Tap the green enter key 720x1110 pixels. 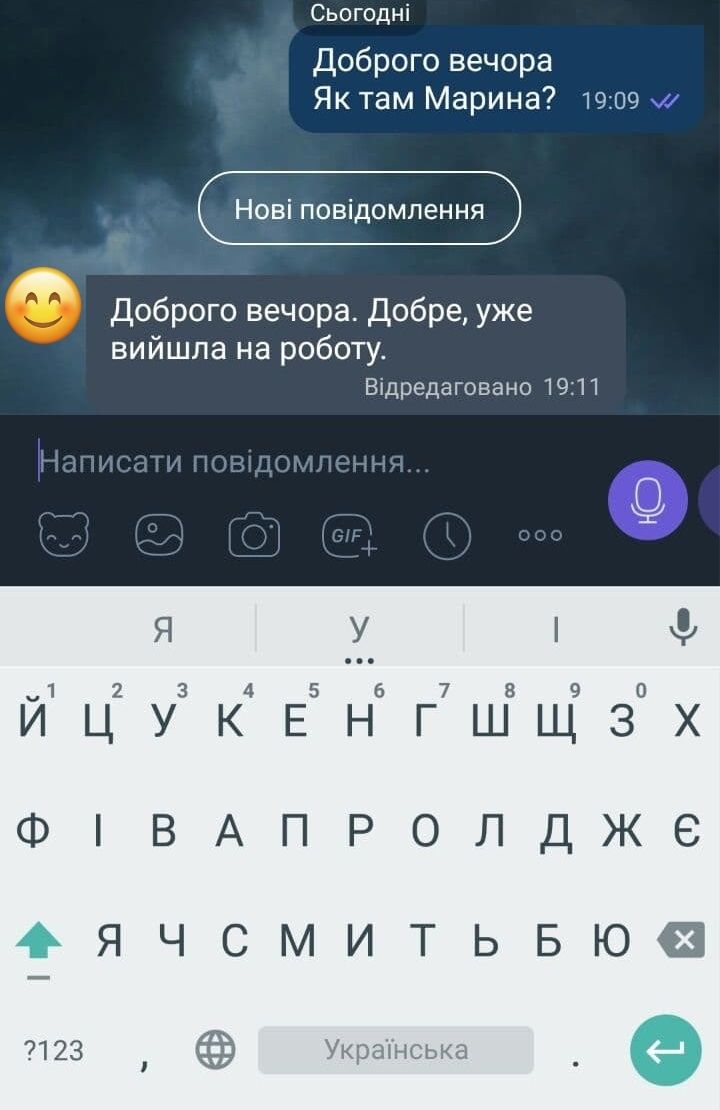[x=665, y=1050]
